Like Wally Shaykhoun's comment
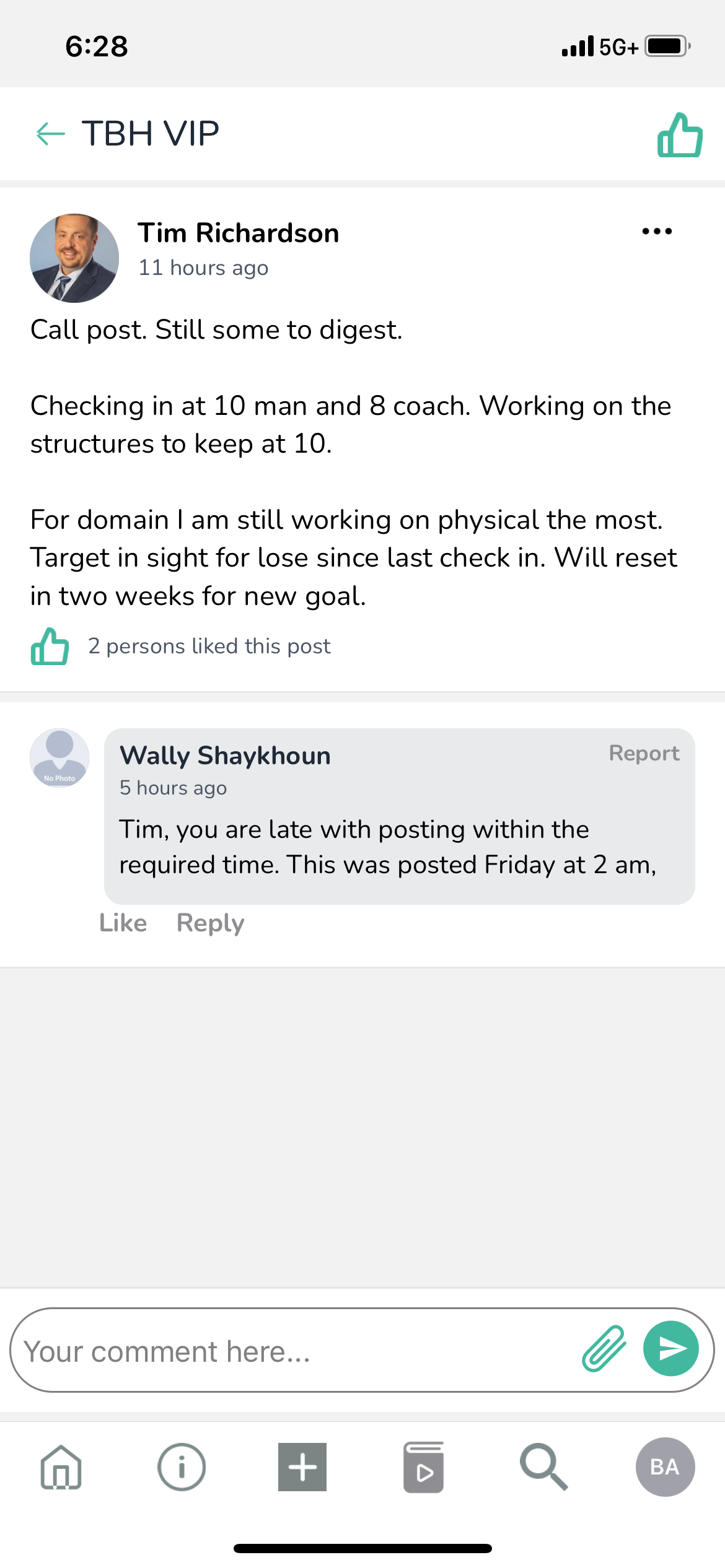Viewport: 725px width, 1568px height. click(123, 923)
